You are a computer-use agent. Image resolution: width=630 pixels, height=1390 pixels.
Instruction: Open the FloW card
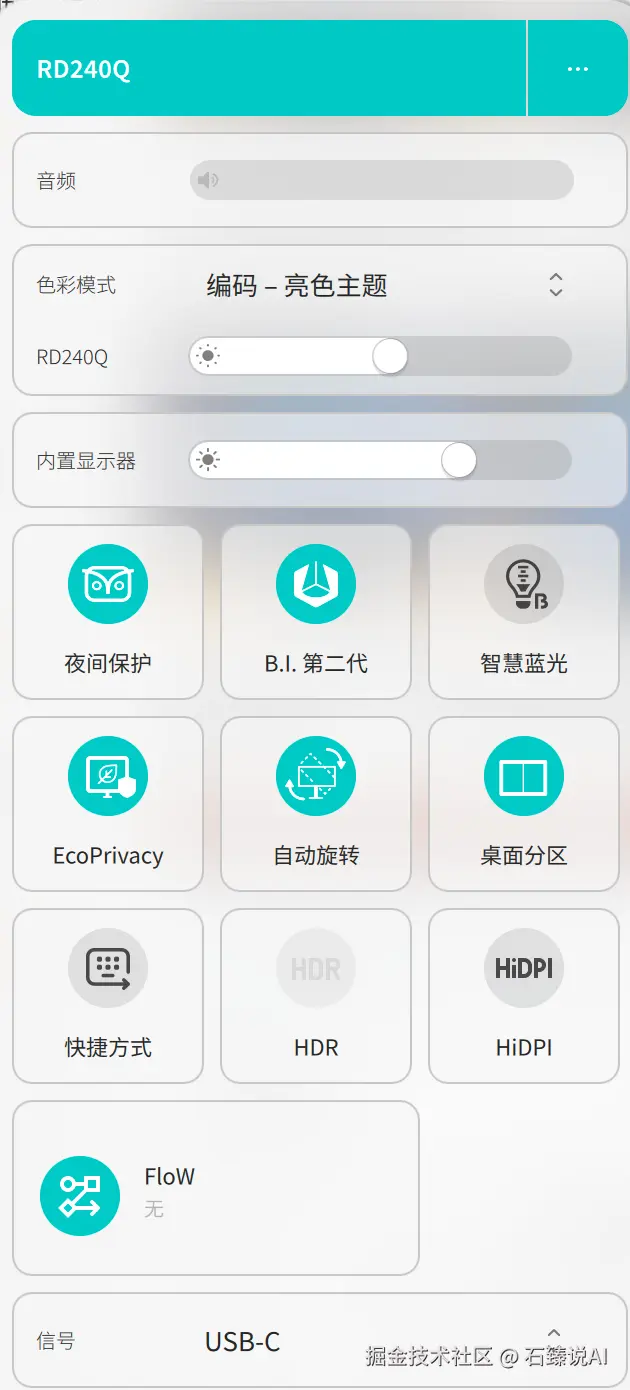click(x=215, y=1188)
